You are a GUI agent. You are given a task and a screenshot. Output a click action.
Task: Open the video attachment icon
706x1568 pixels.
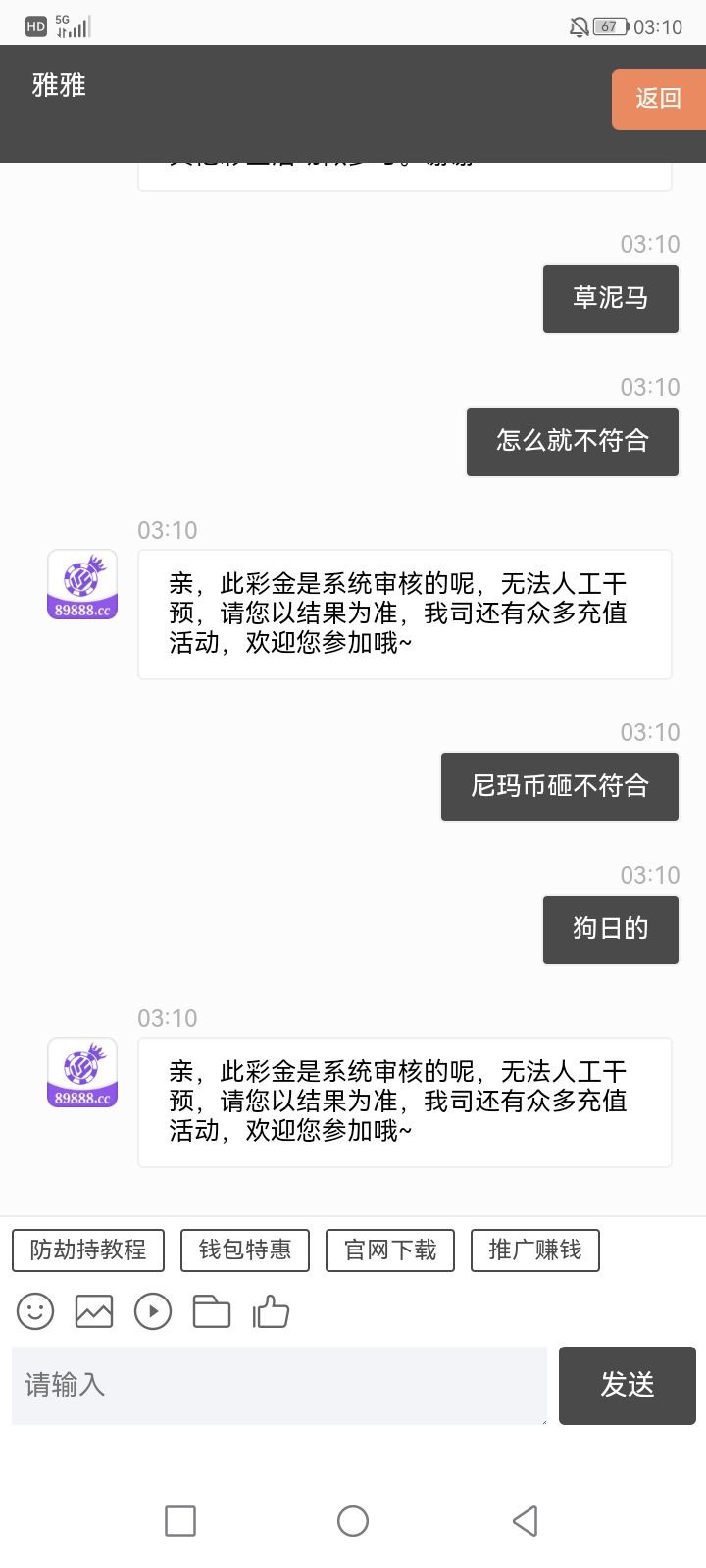153,1311
